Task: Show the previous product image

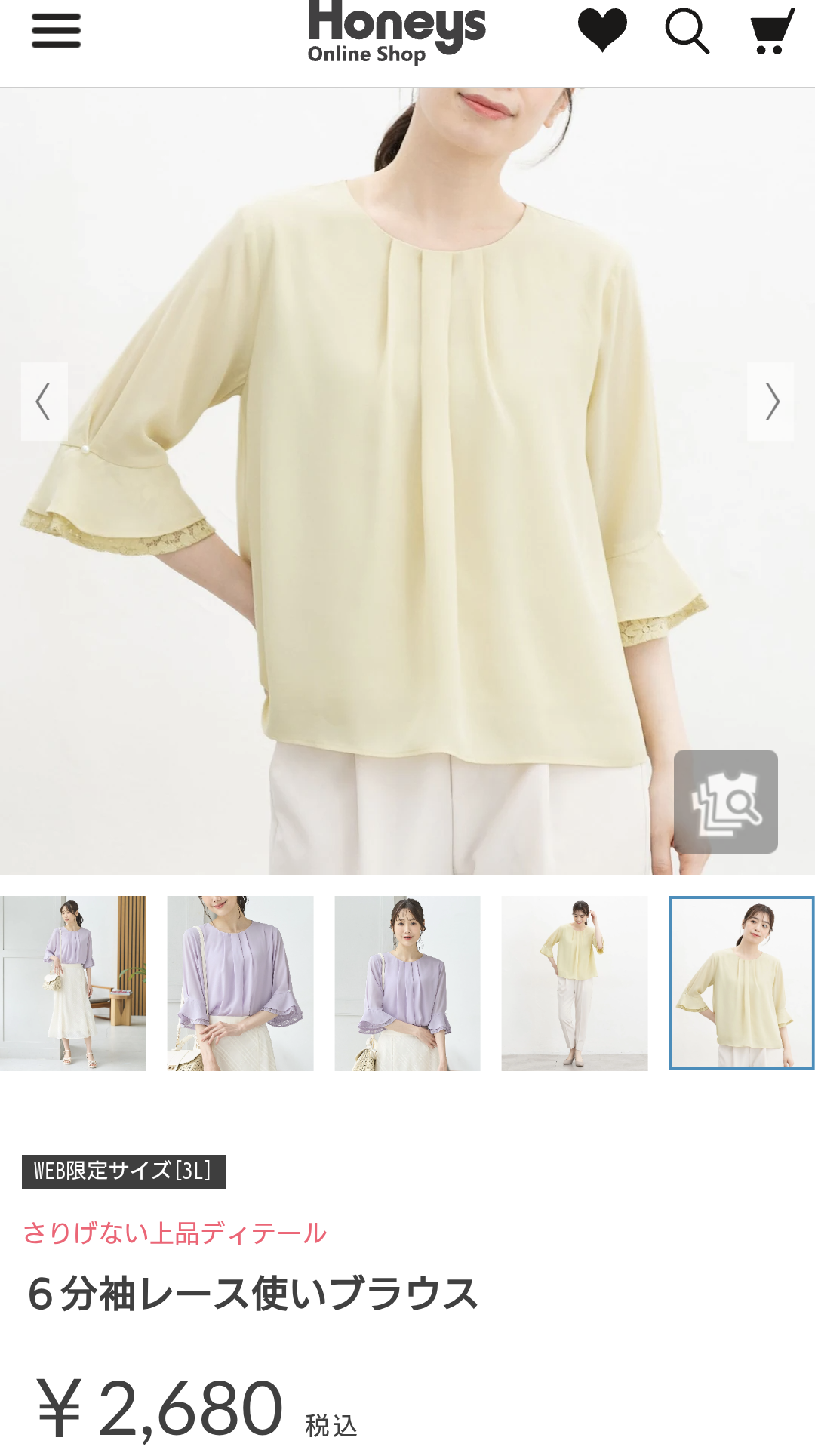Action: pos(44,402)
